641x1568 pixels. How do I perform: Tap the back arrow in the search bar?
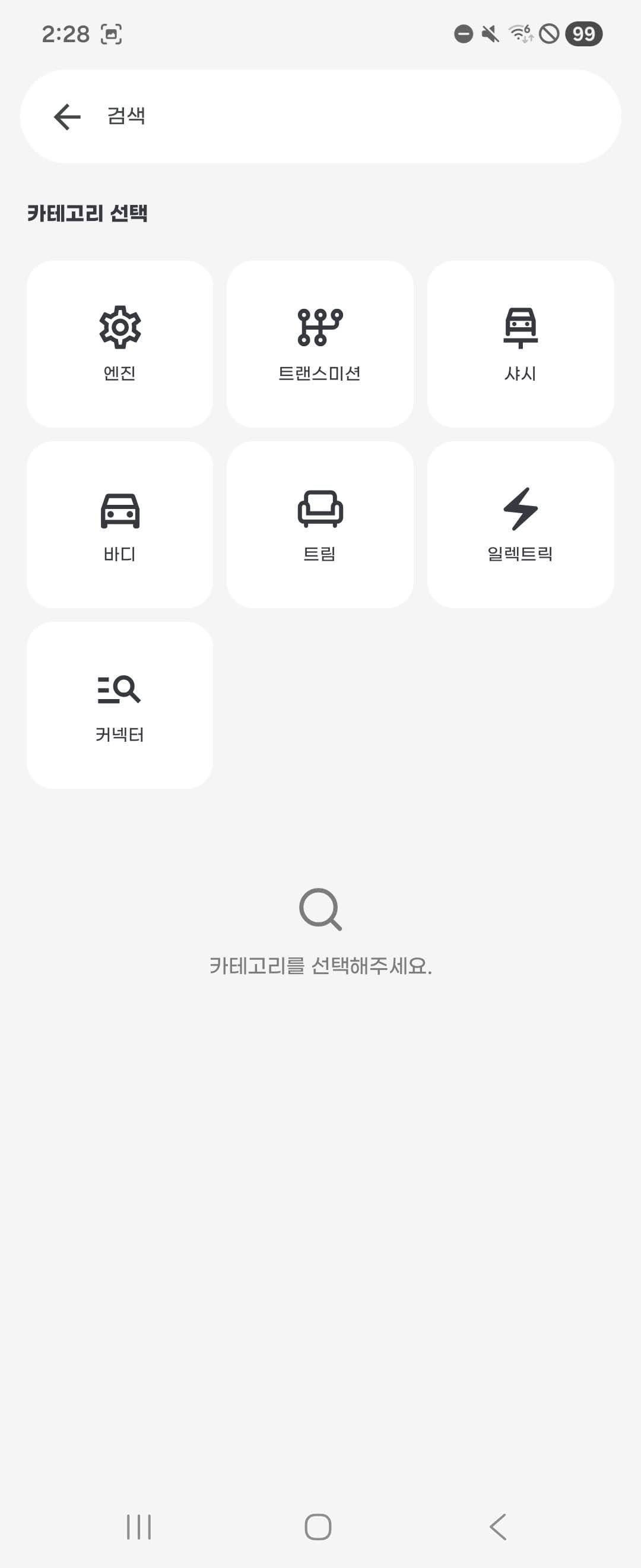pos(66,116)
